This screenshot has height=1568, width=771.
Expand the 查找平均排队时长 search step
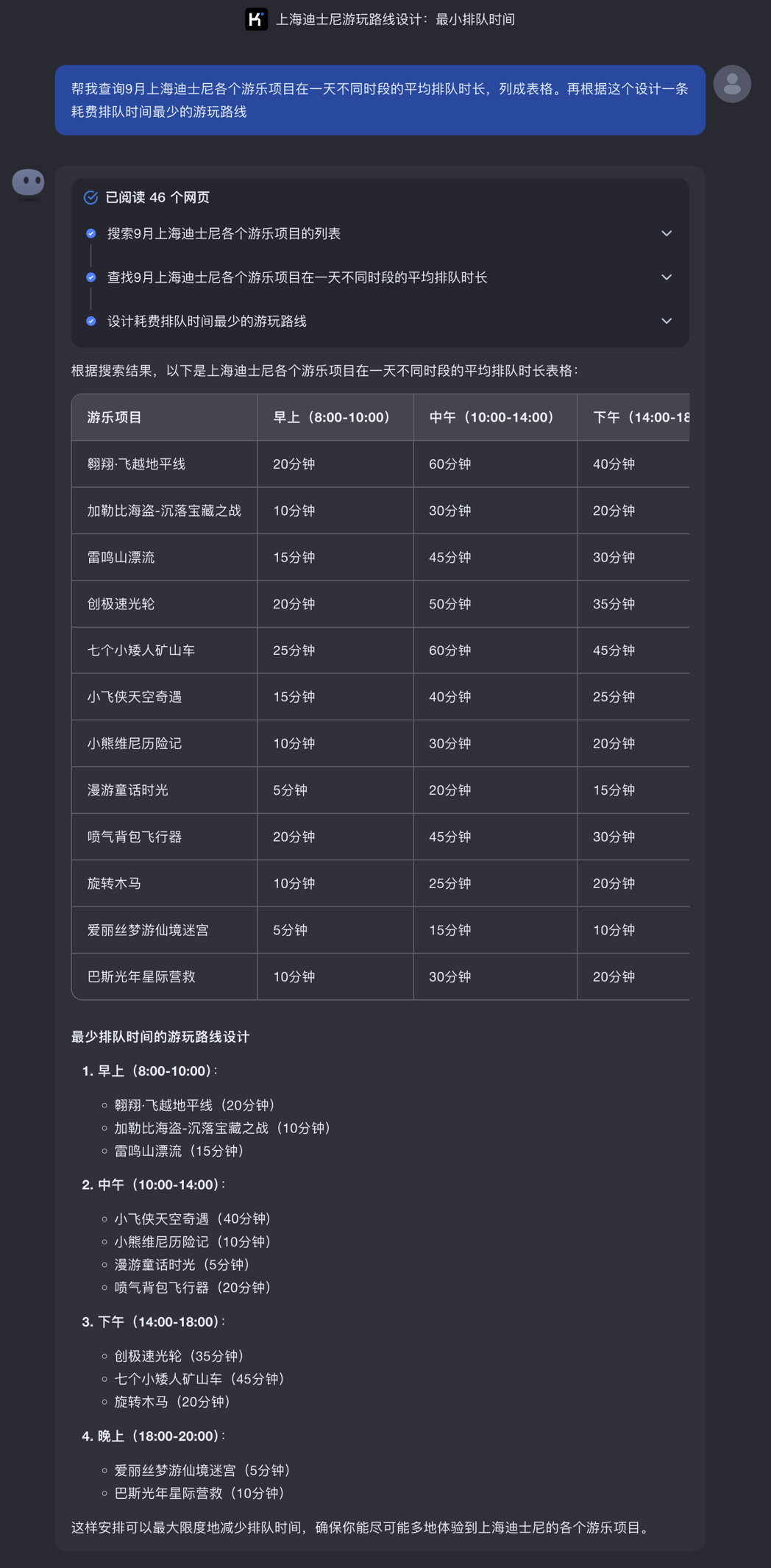click(x=666, y=277)
